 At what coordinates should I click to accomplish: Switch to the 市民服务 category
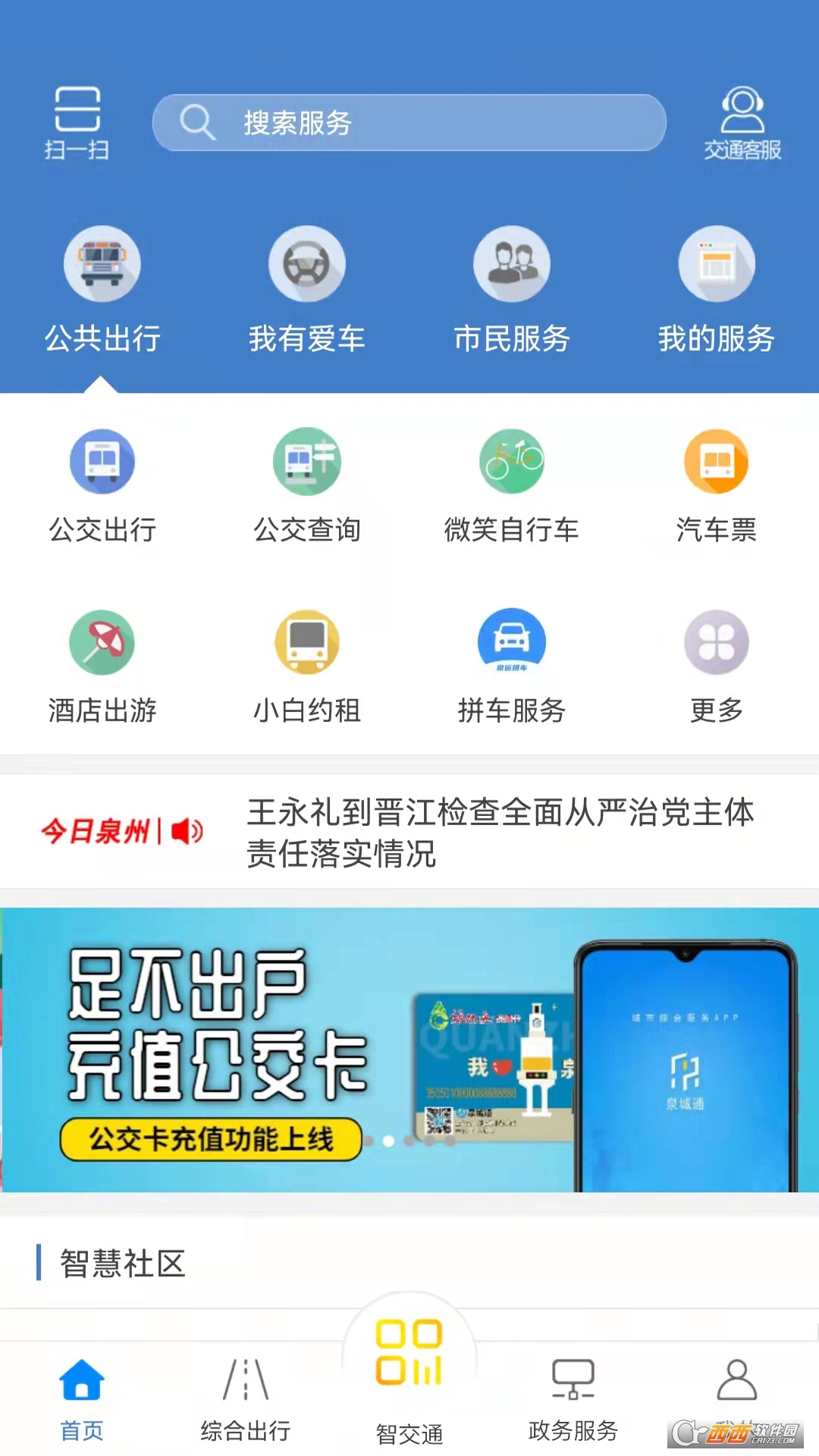pyautogui.click(x=512, y=290)
